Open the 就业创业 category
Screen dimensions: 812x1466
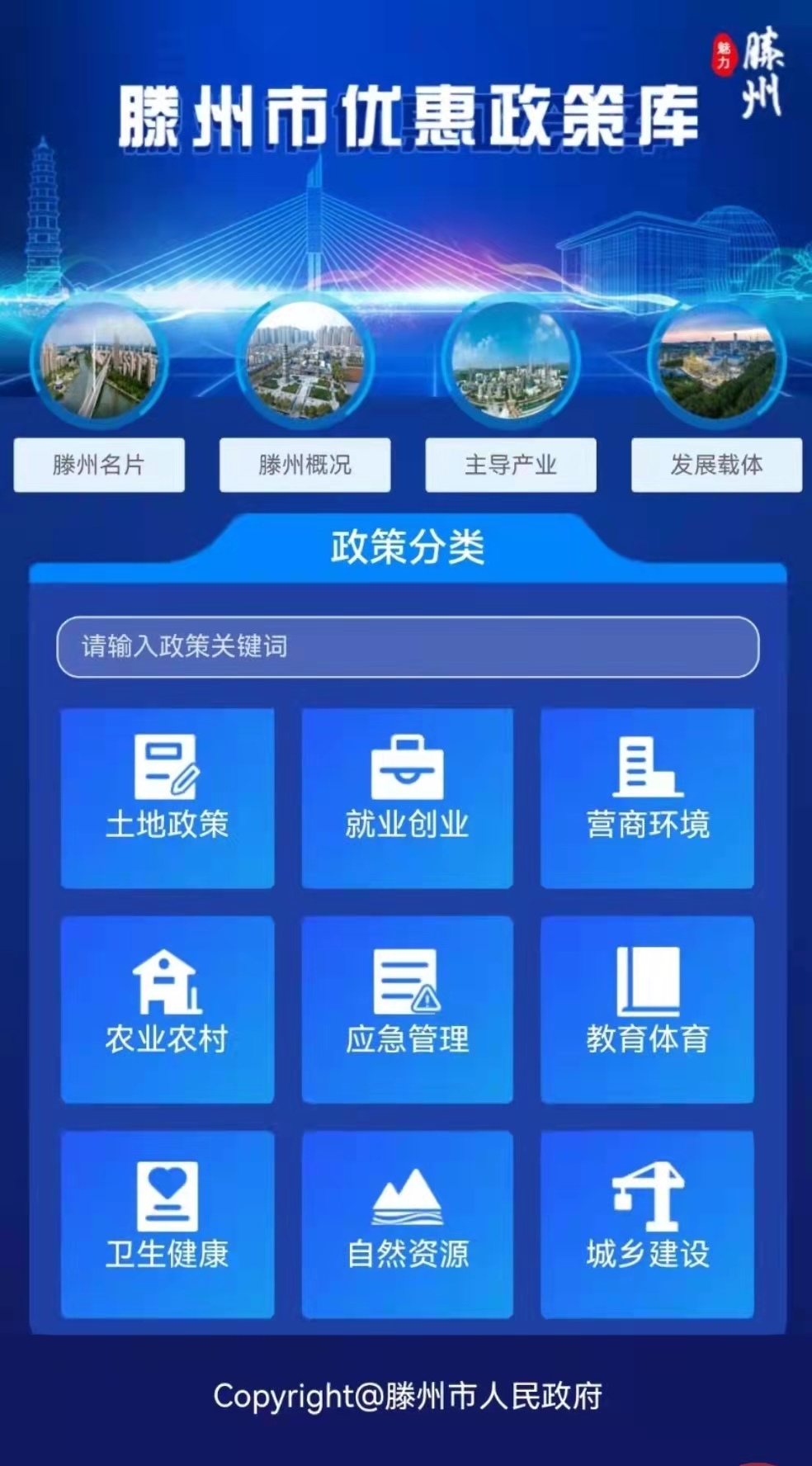click(x=408, y=798)
